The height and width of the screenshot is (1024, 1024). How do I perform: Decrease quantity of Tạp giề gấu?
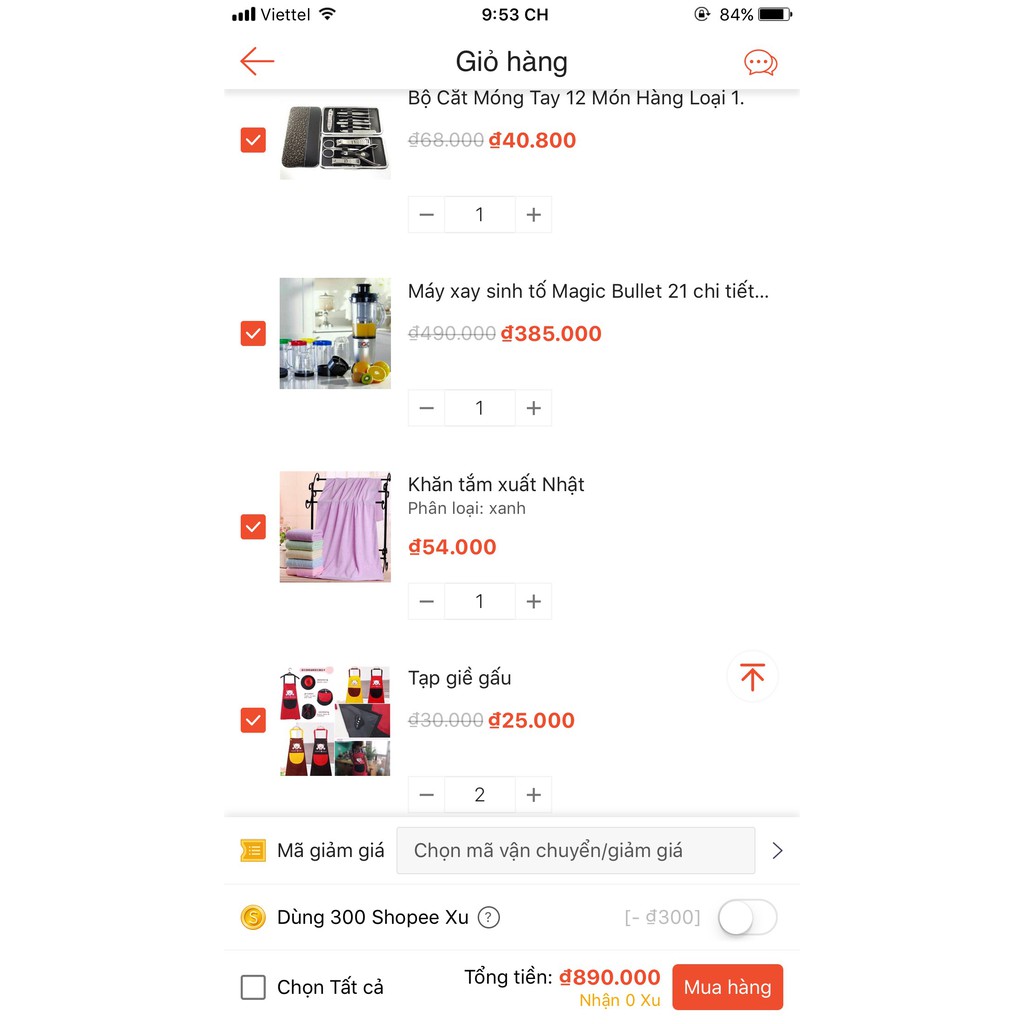tap(427, 795)
